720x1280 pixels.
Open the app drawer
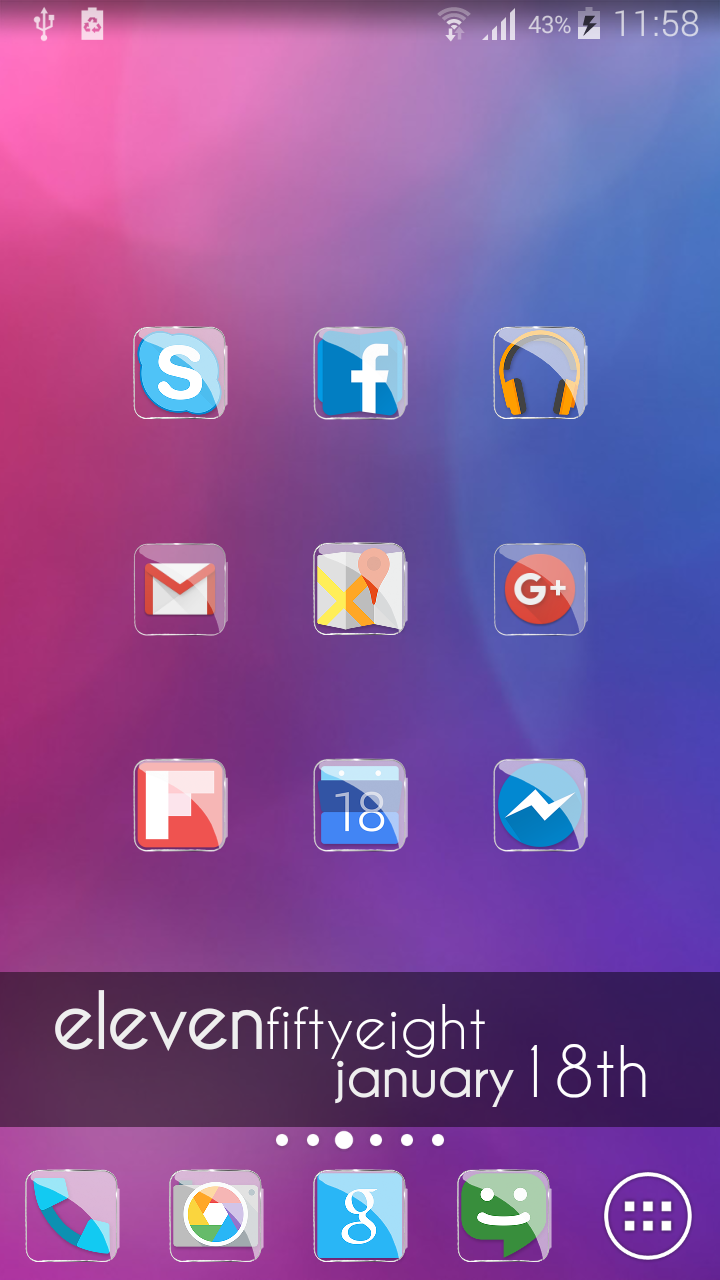click(x=648, y=1215)
